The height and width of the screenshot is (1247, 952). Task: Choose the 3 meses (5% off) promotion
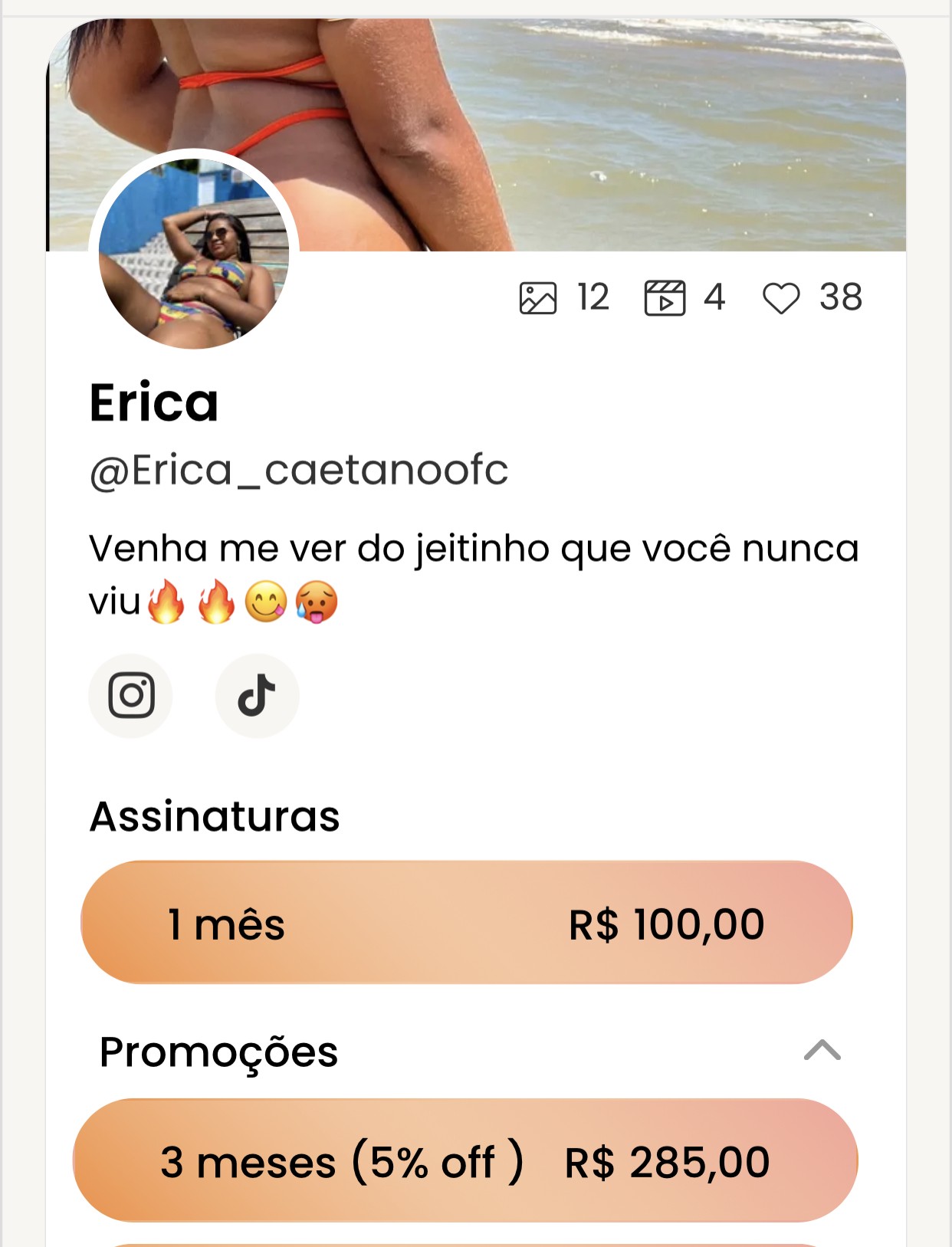[x=465, y=1160]
